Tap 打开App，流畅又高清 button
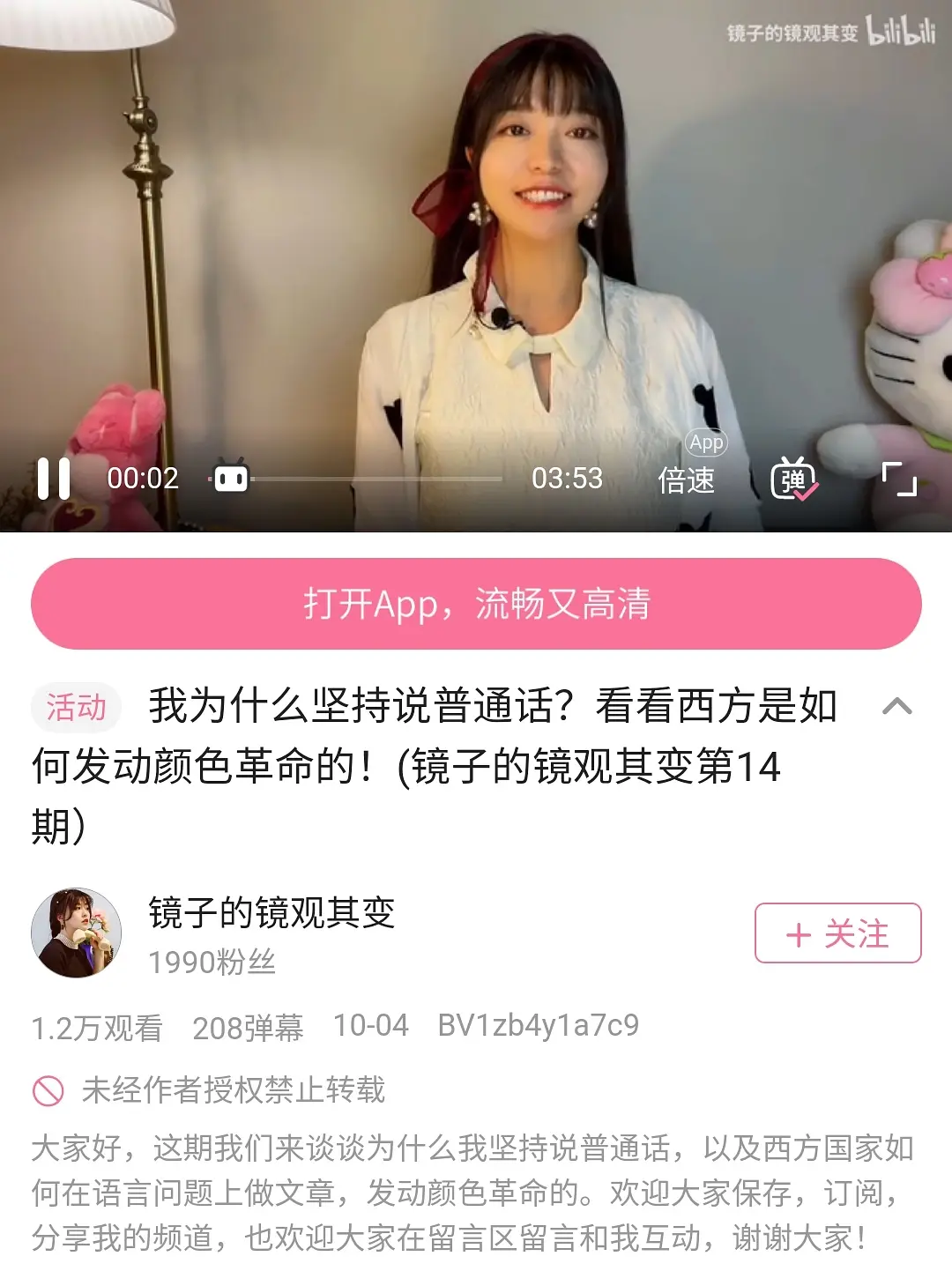 coord(476,605)
